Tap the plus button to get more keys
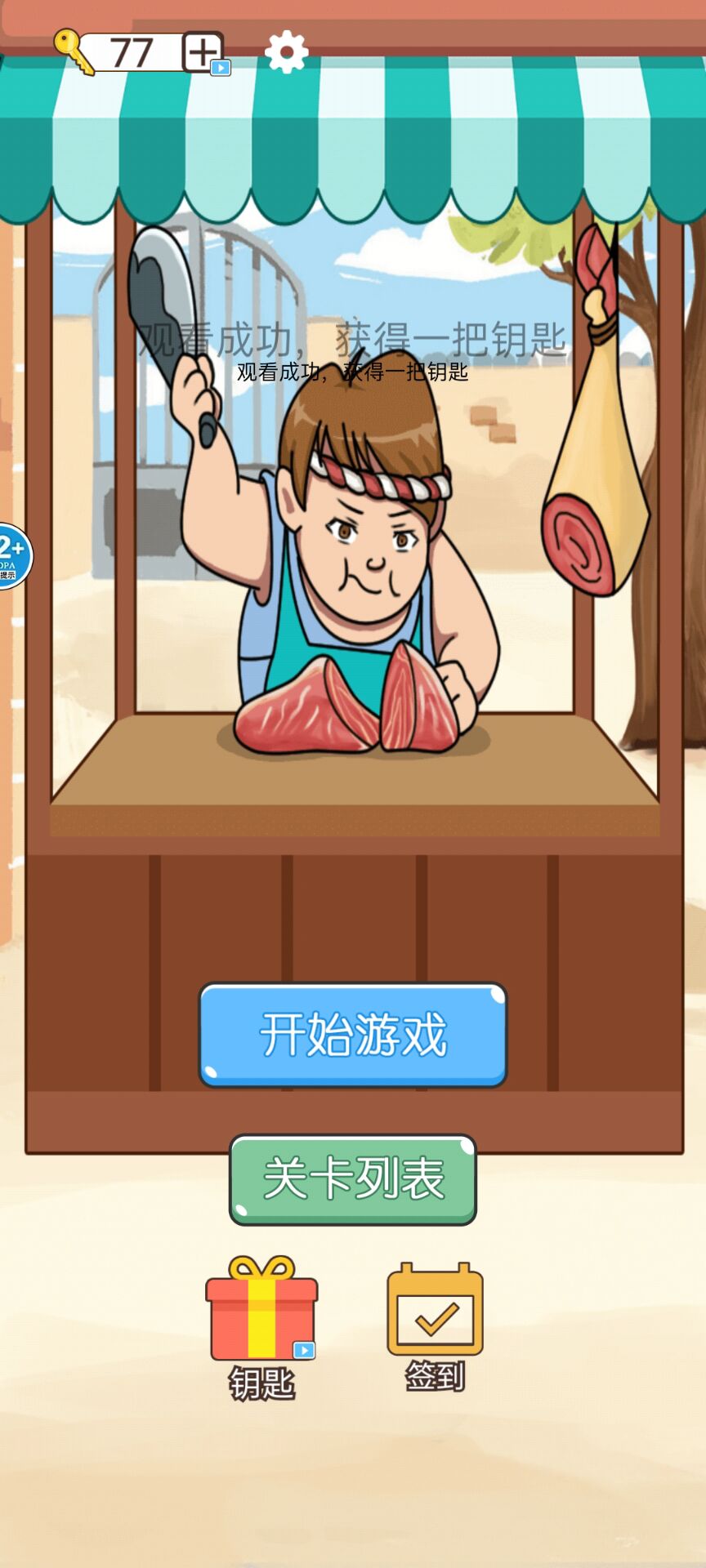 (x=202, y=52)
